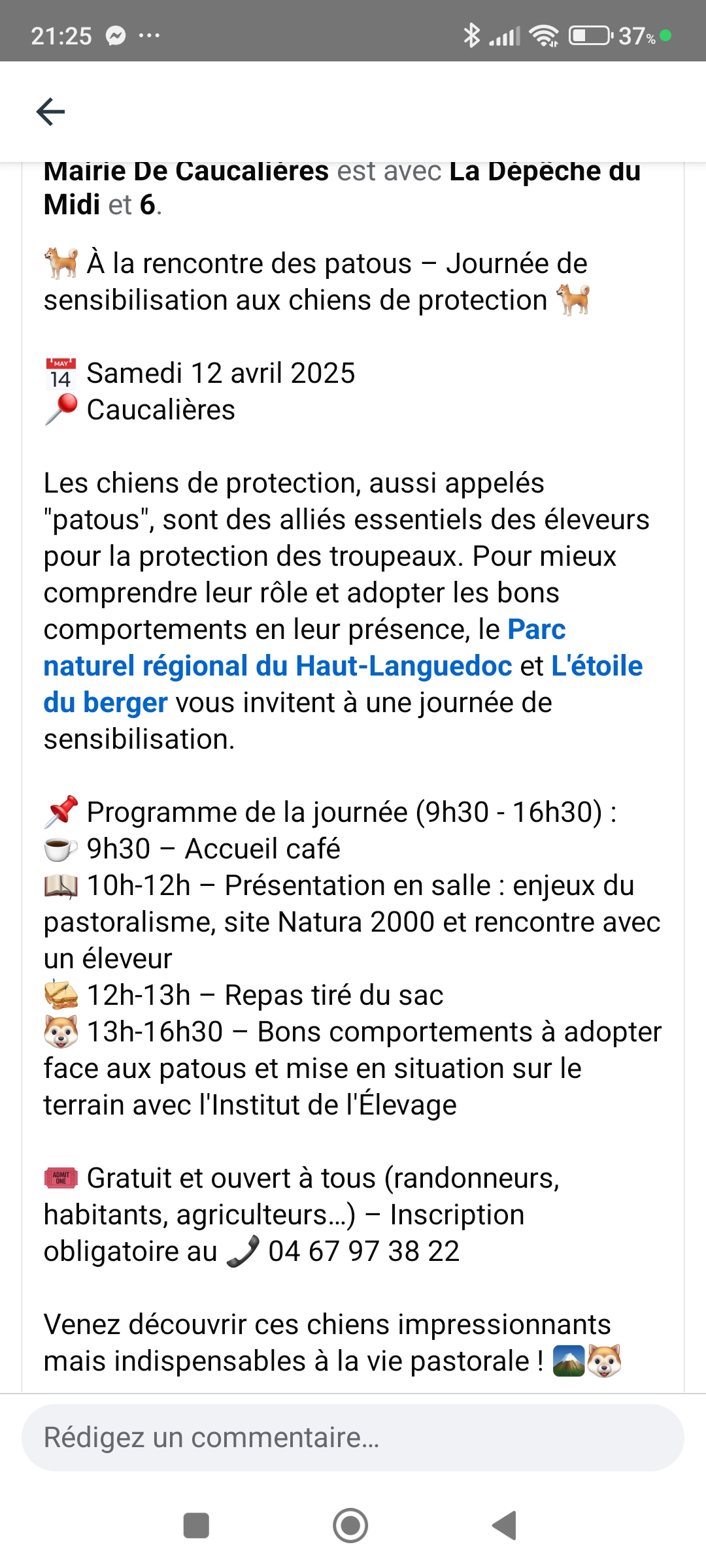Tap the comment field to write
The height and width of the screenshot is (1568, 706).
pos(353,1437)
